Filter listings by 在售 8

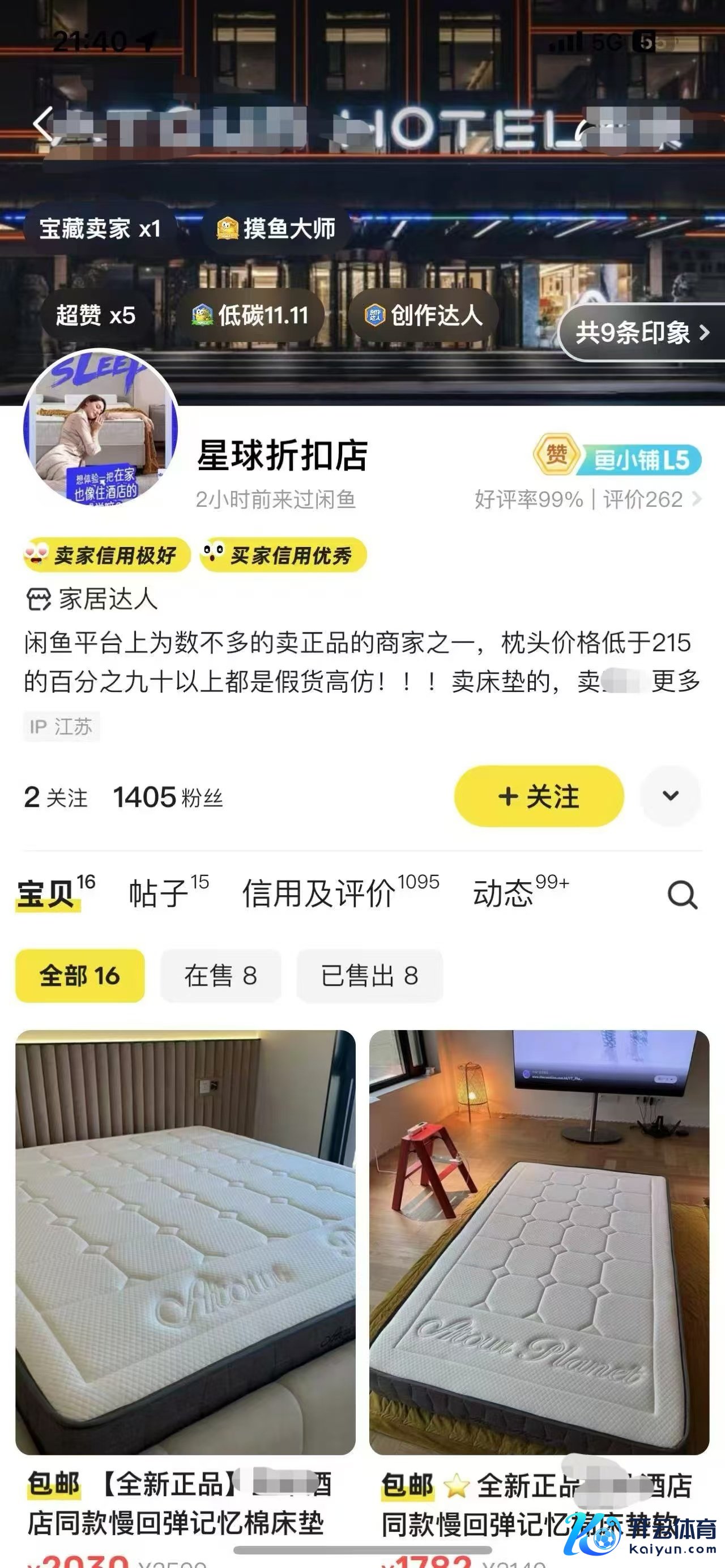pos(220,976)
